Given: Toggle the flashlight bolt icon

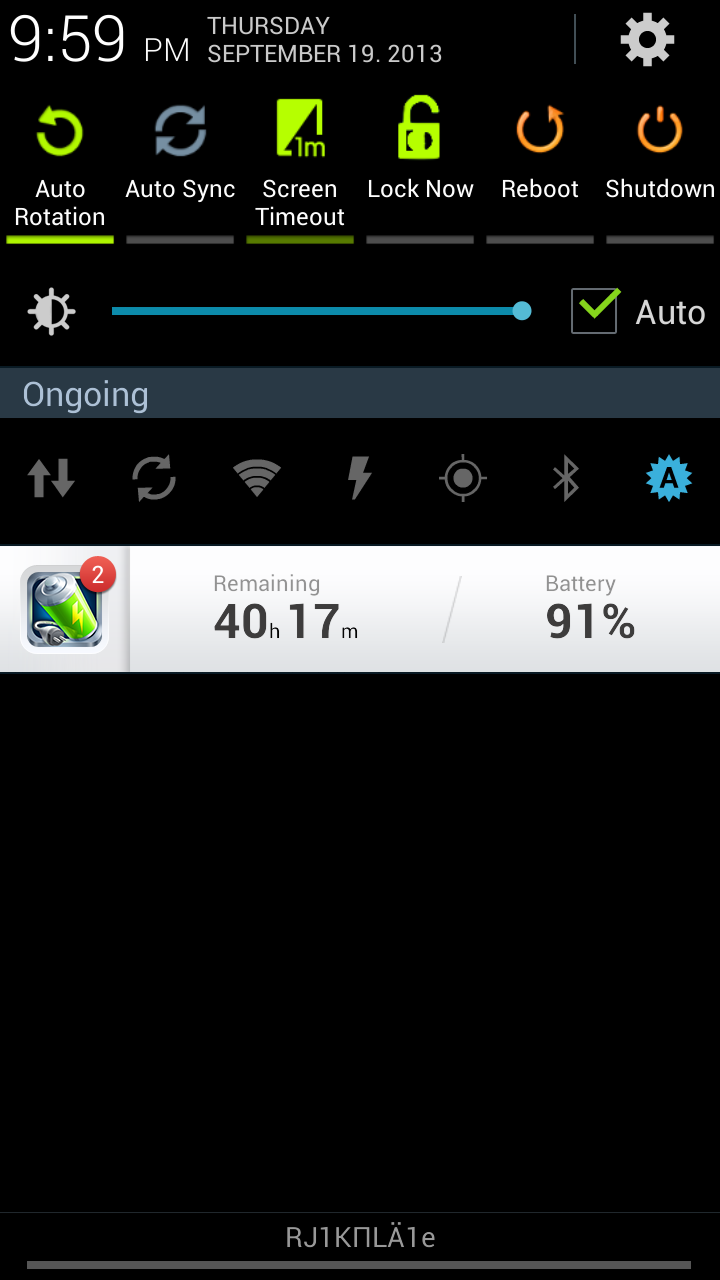Looking at the screenshot, I should point(360,479).
